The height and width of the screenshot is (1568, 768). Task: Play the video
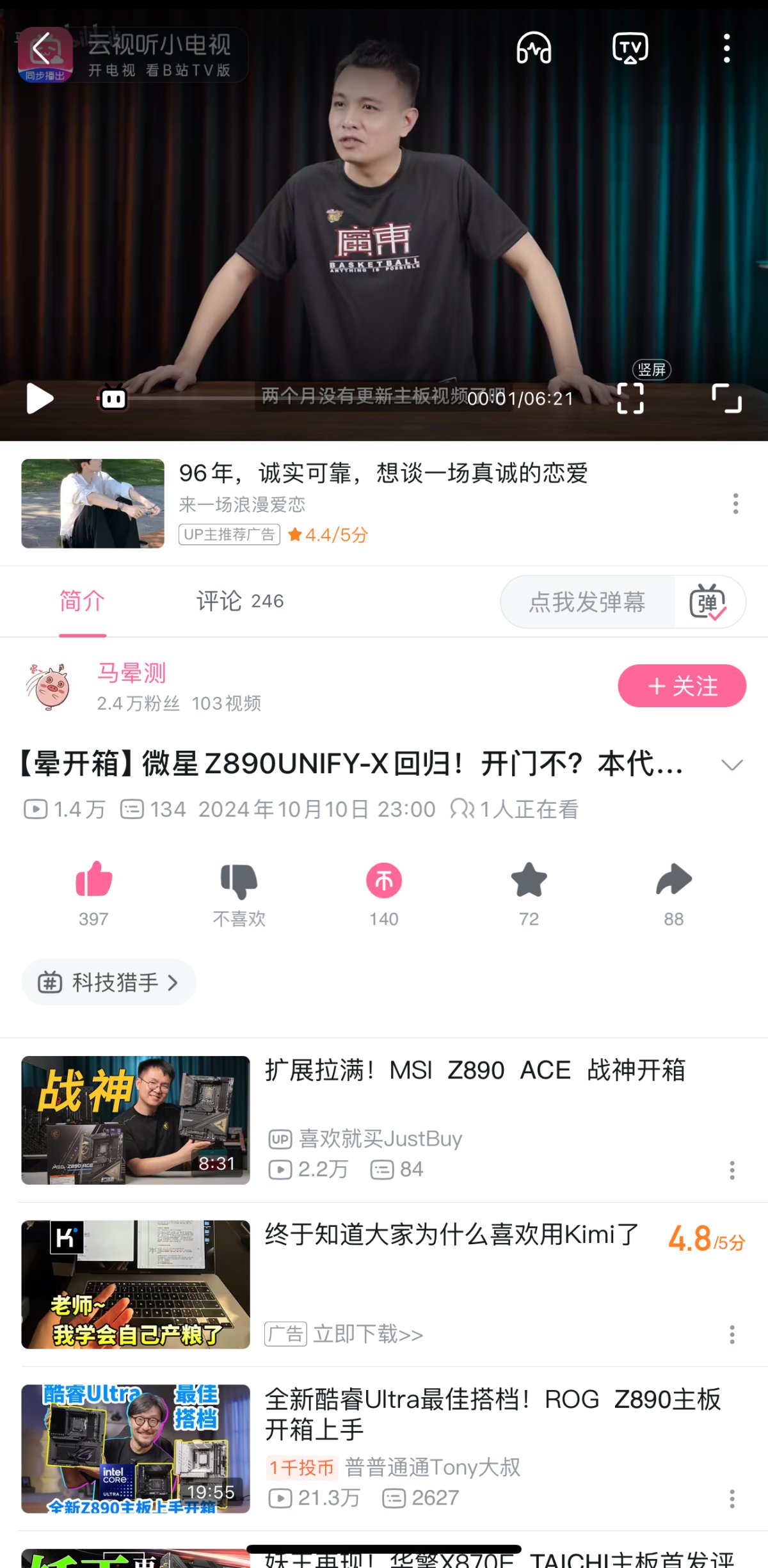[40, 399]
